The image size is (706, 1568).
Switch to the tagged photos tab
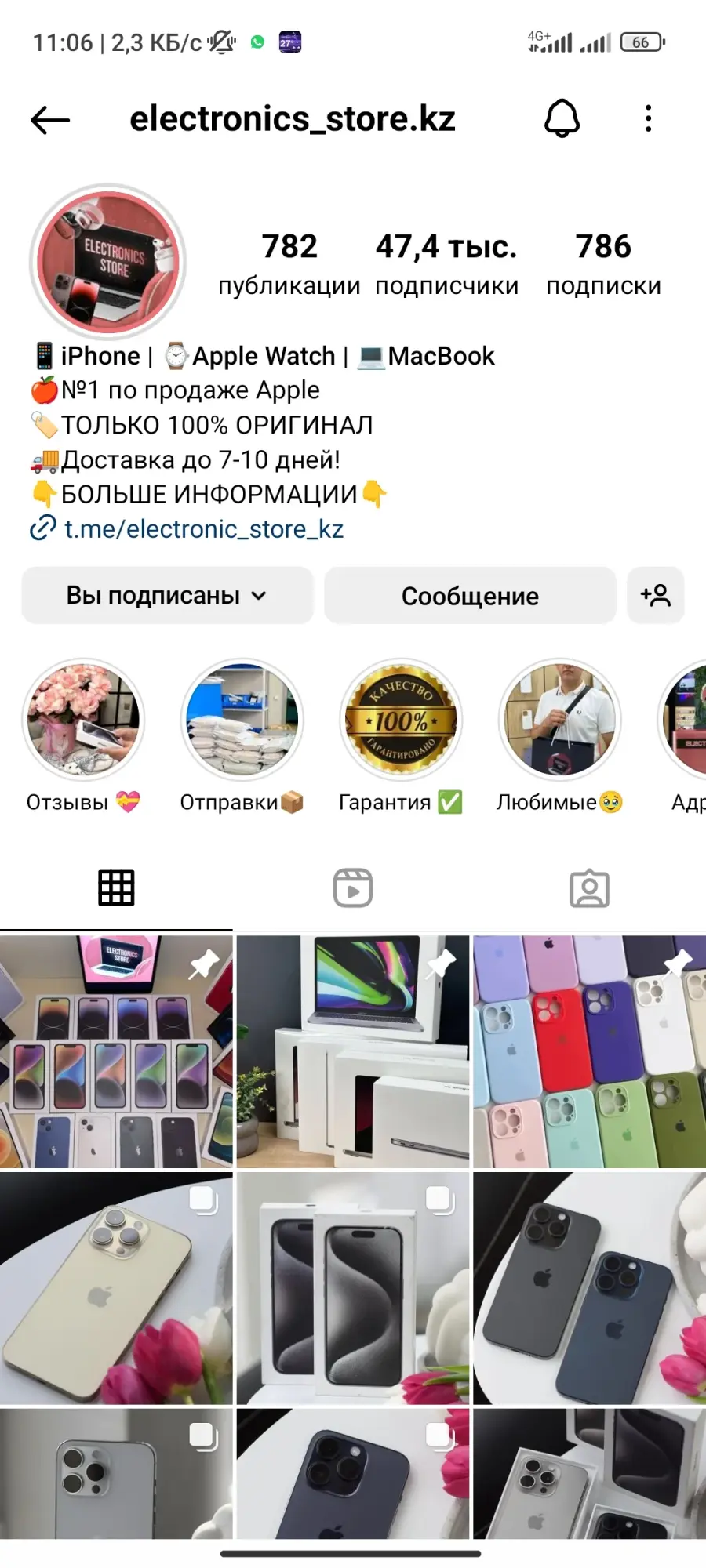589,888
